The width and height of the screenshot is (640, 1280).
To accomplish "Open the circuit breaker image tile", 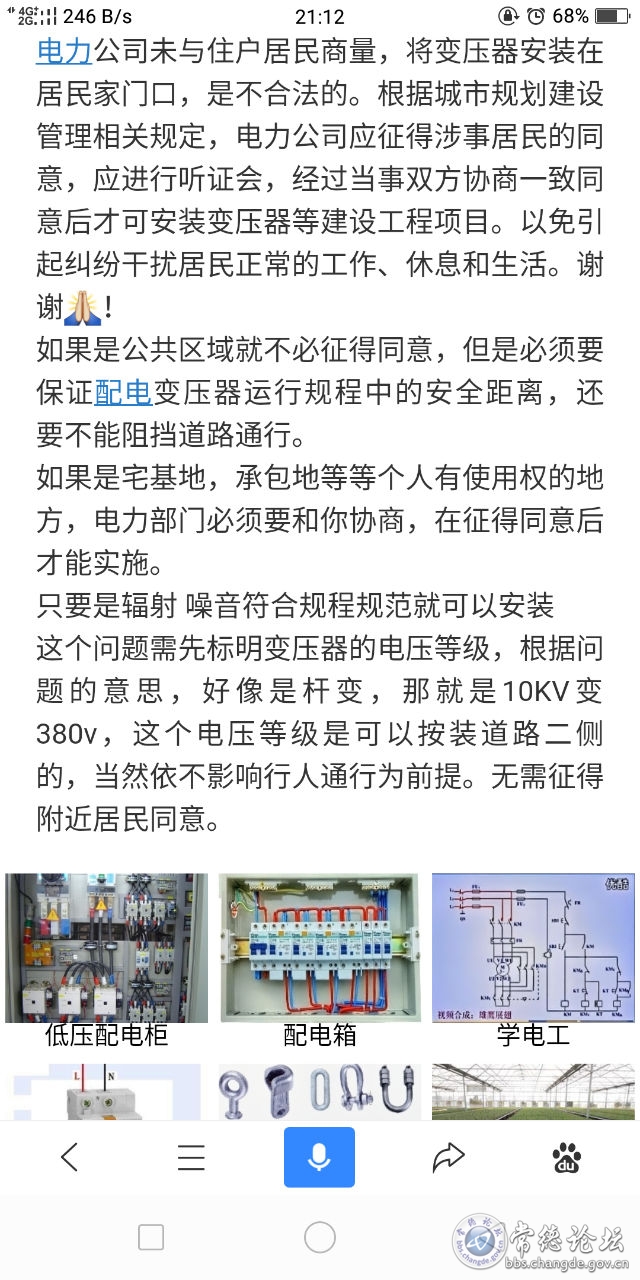I will click(x=106, y=1092).
